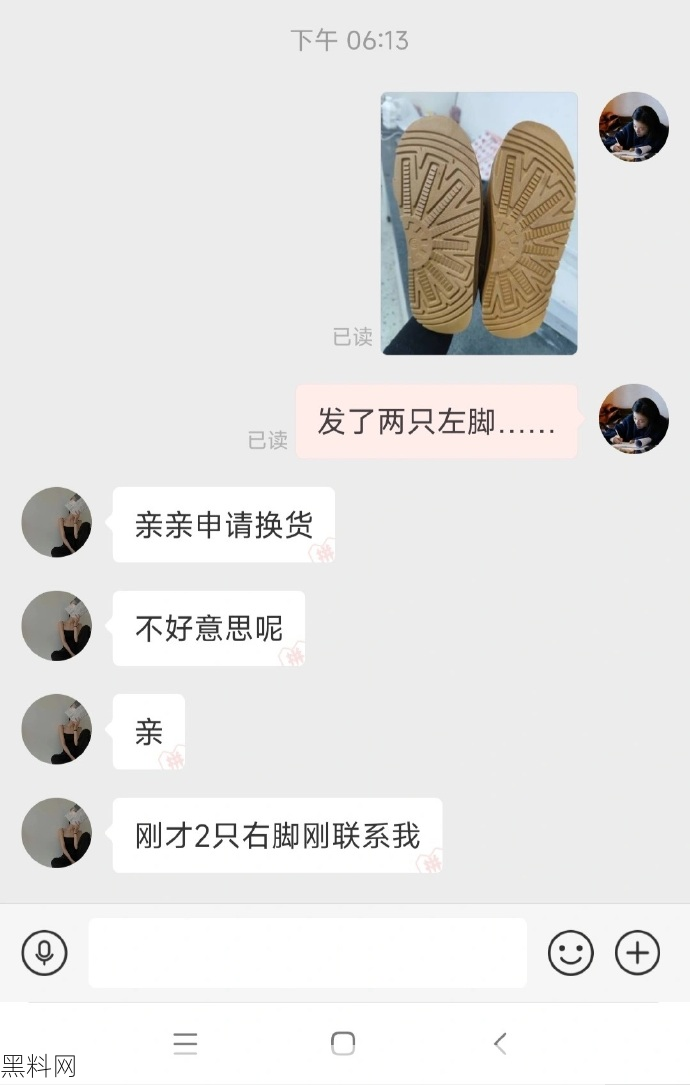Open the seller's avatar next to 亲亲申请换货
The width and height of the screenshot is (690, 1085).
coord(56,522)
